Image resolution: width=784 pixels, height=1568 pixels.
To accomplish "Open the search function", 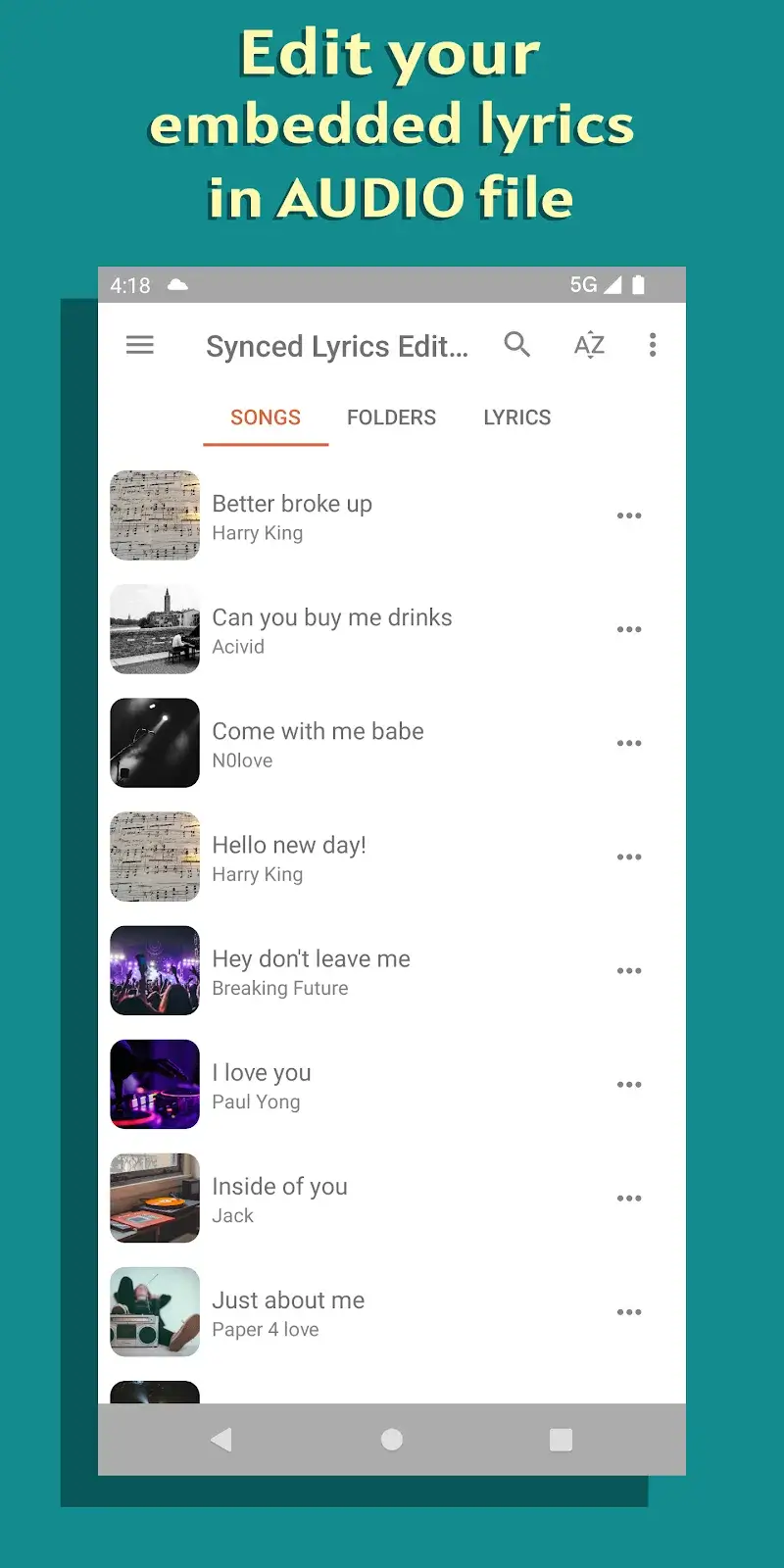I will 517,345.
